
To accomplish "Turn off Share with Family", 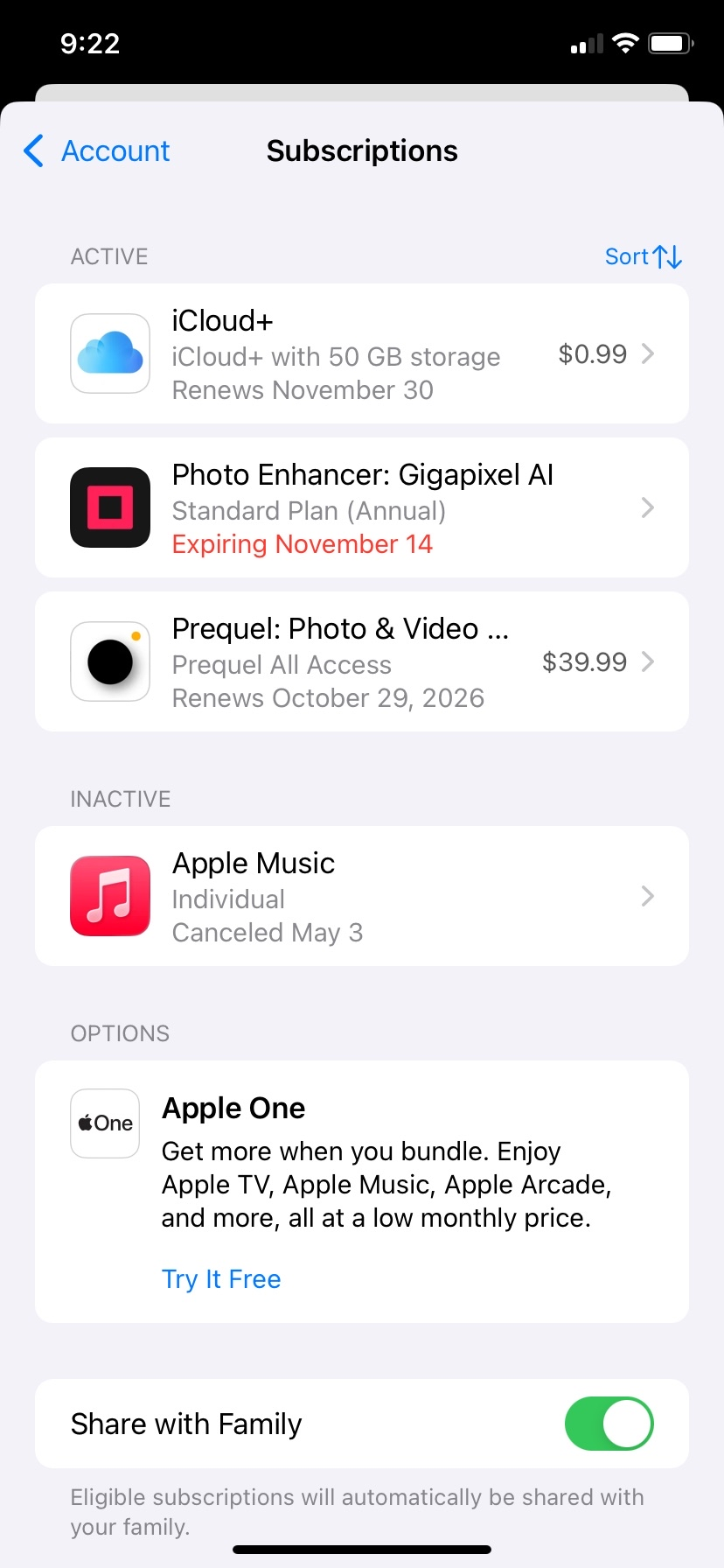I will [x=609, y=1424].
